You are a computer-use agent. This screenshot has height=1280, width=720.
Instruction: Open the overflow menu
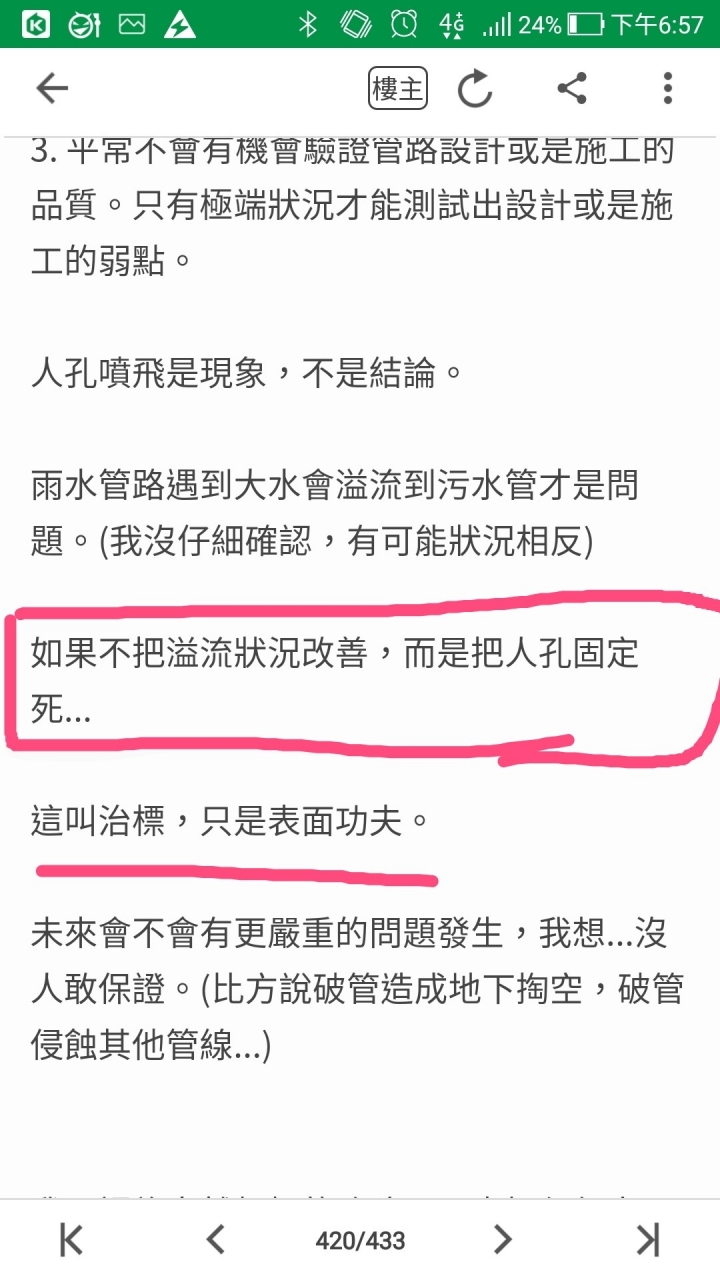point(667,89)
